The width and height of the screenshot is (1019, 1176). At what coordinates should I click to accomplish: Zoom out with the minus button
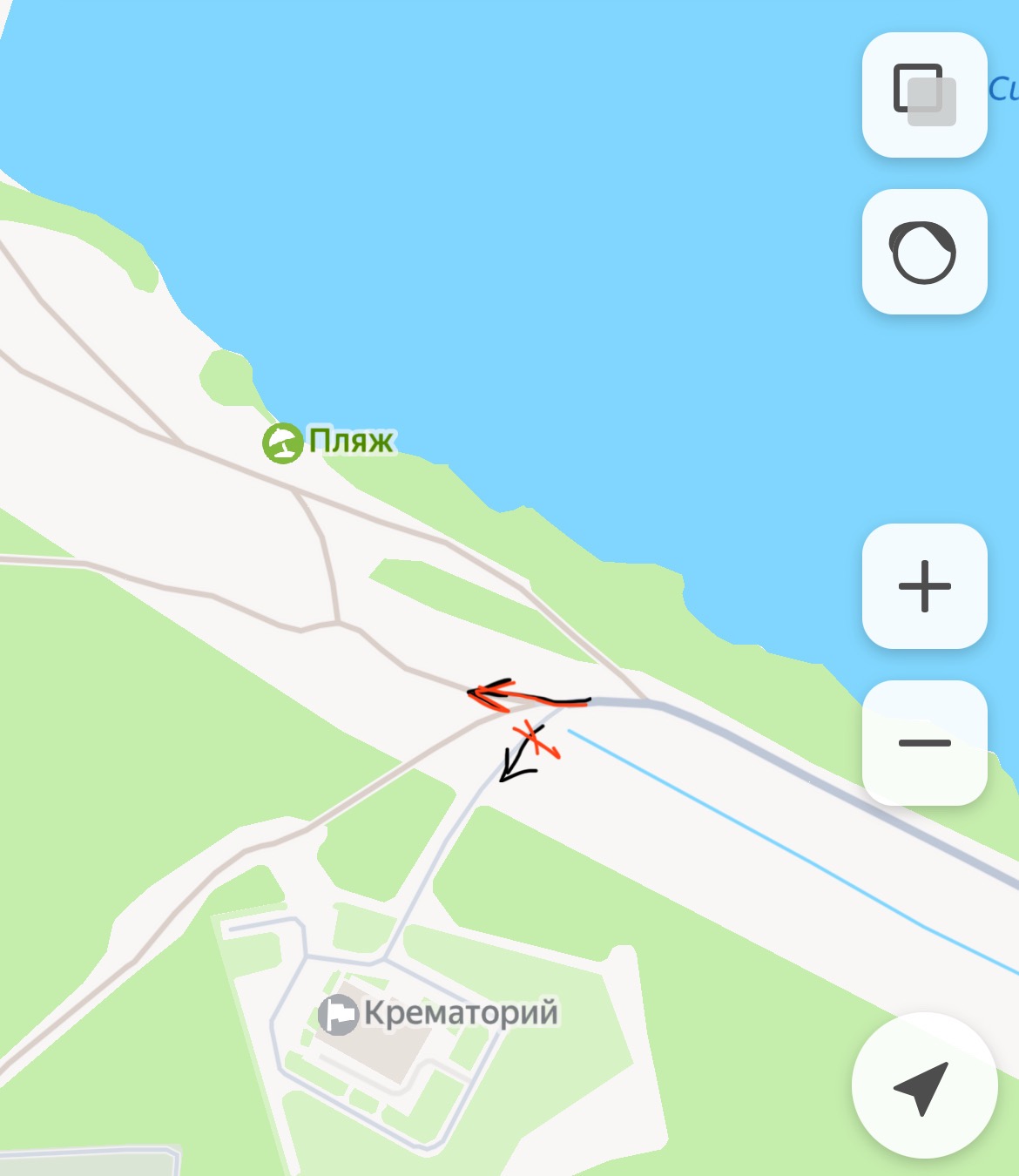[924, 743]
